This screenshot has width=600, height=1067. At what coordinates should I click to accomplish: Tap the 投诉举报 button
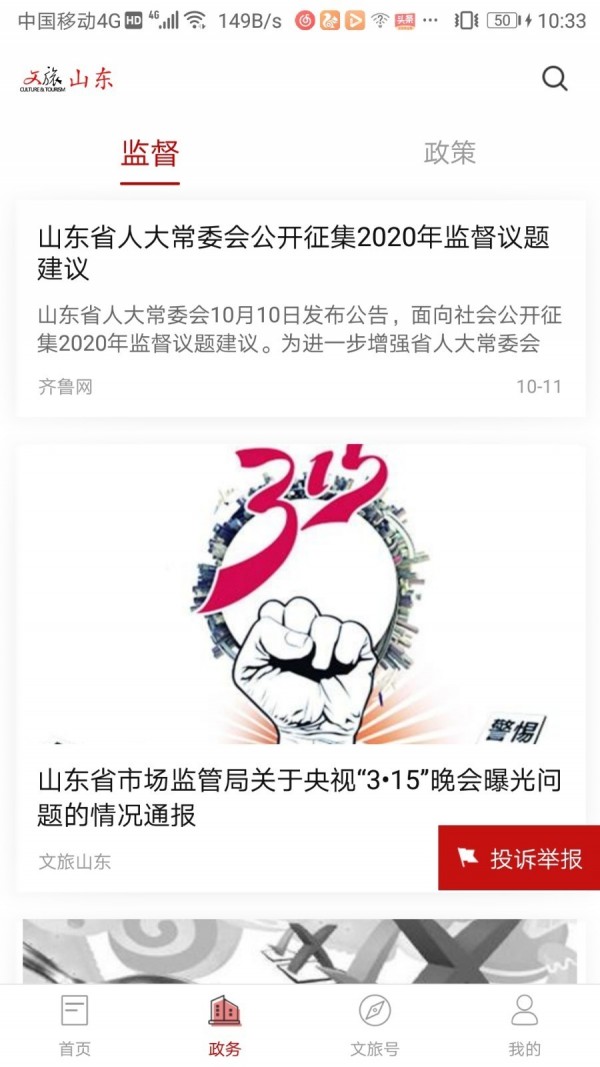[520, 858]
